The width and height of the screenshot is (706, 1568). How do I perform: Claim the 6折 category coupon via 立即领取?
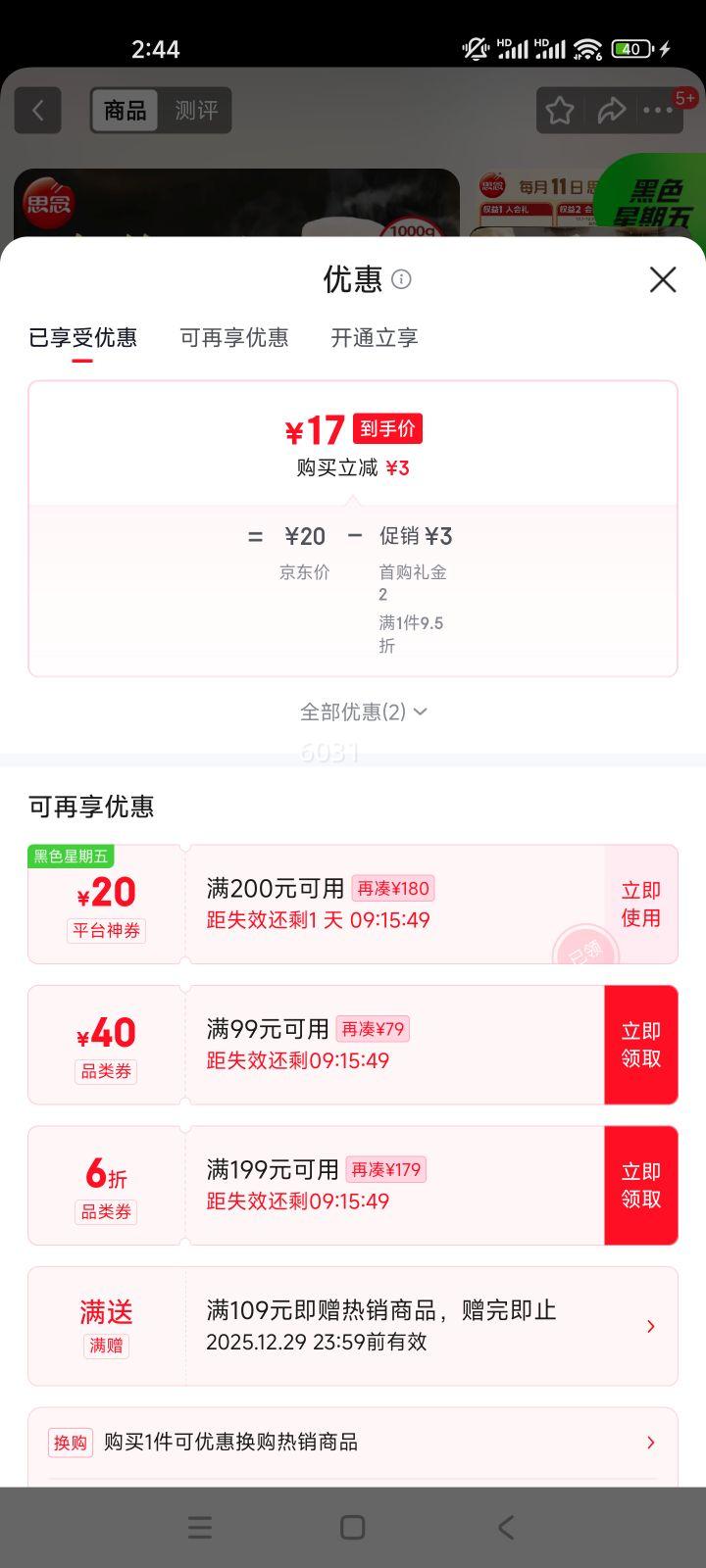(x=640, y=1185)
